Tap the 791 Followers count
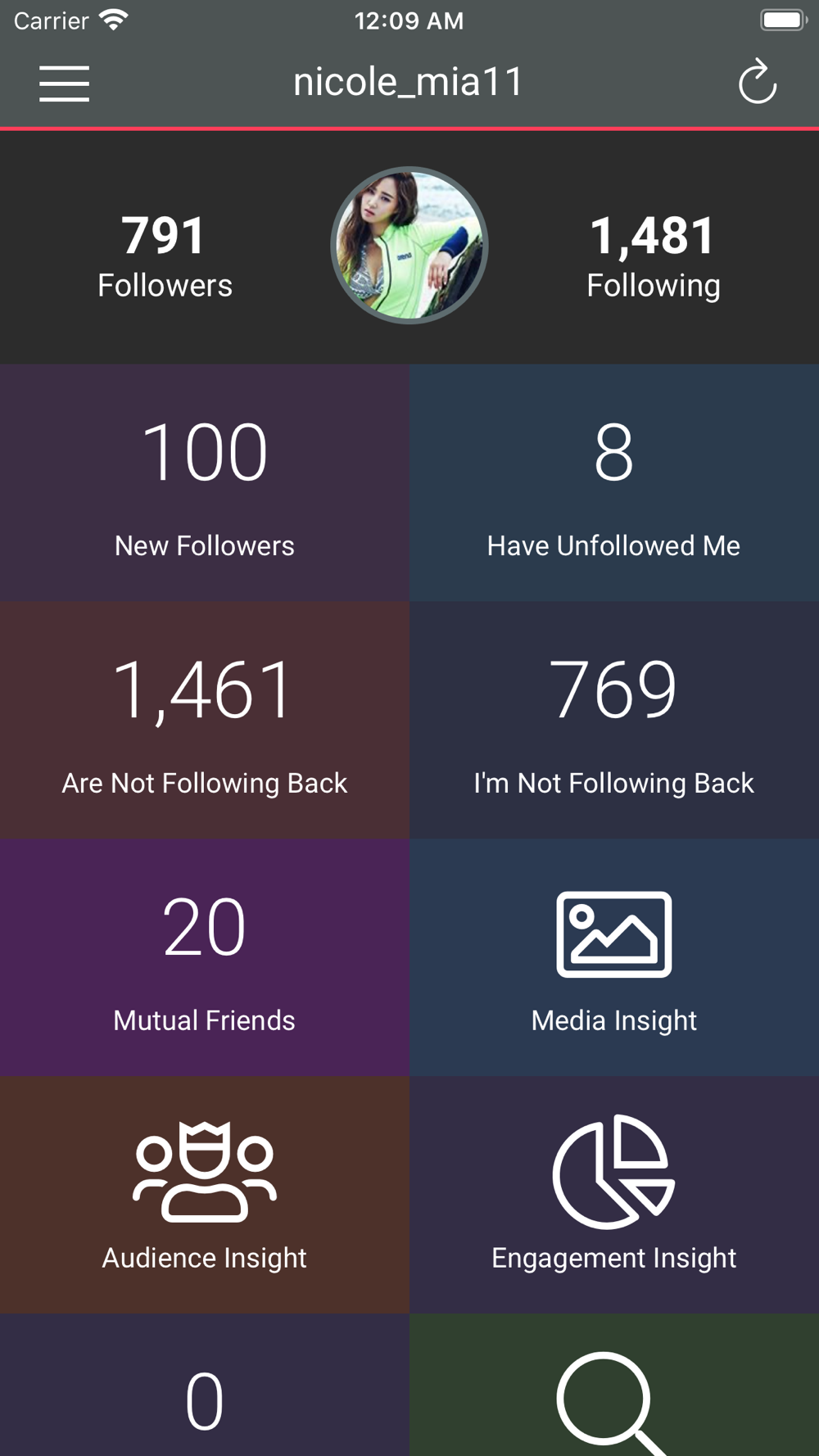 (x=165, y=256)
